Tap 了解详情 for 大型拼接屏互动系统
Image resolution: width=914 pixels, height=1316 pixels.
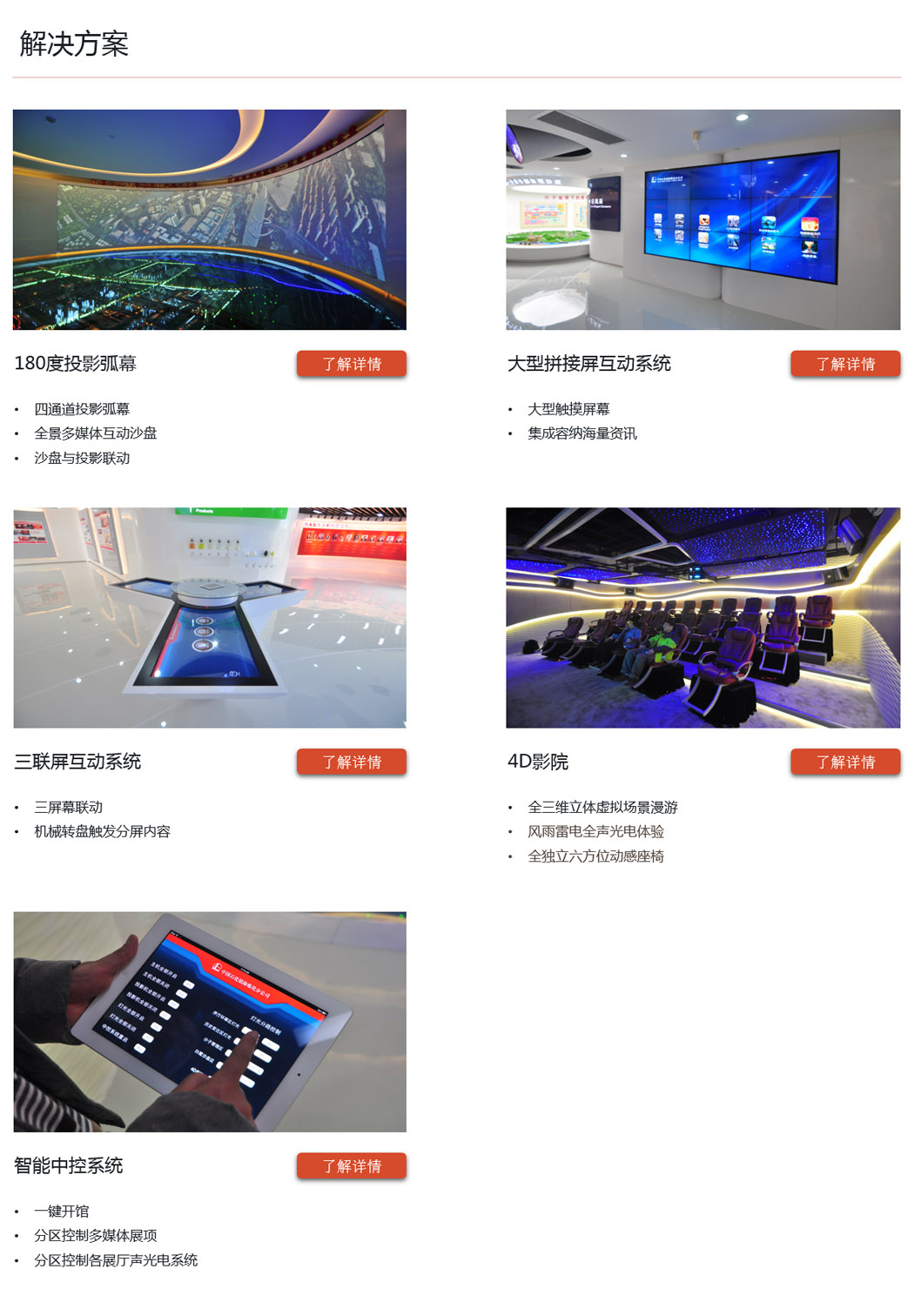844,364
